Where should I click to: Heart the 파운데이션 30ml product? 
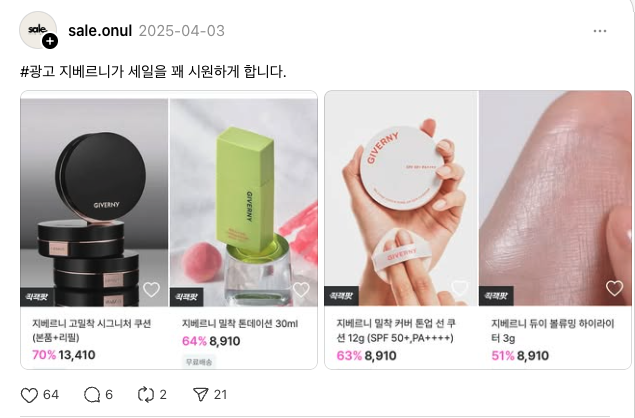pyautogui.click(x=301, y=290)
